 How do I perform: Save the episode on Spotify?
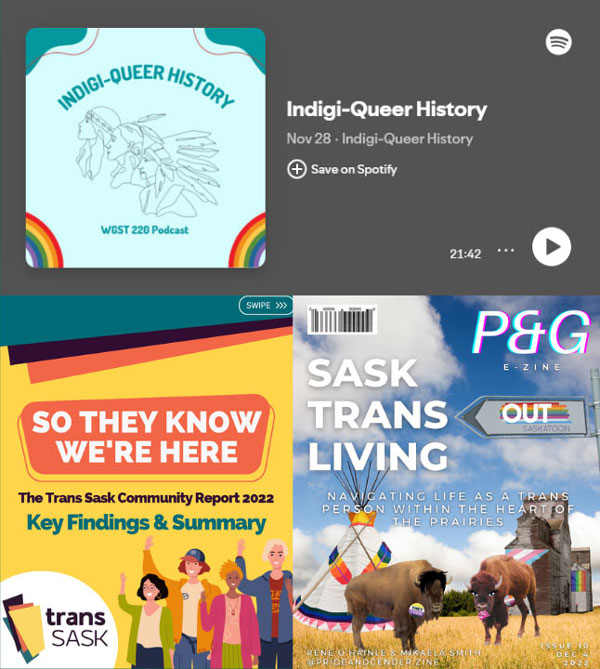(341, 169)
